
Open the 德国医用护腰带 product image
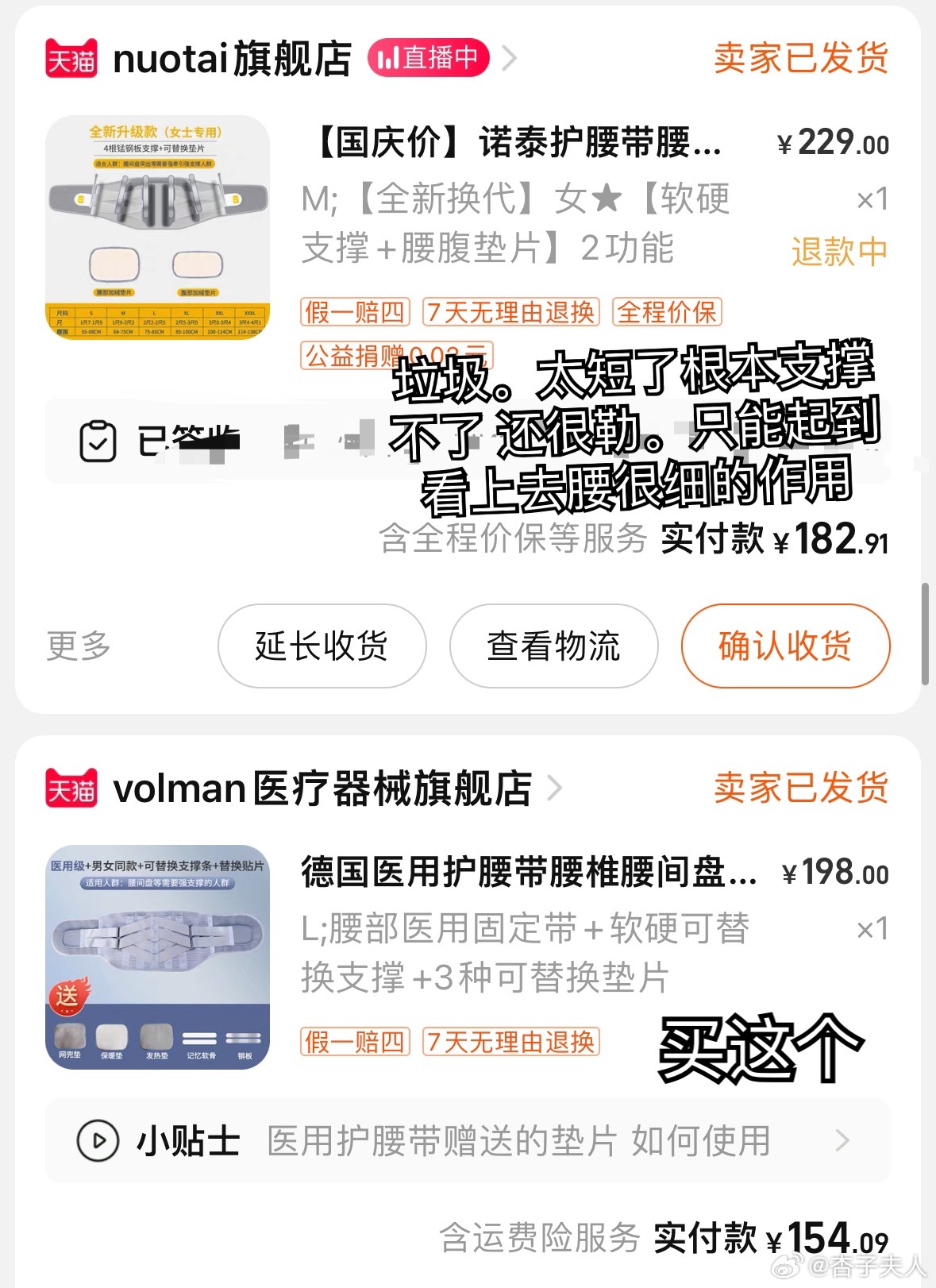157,957
